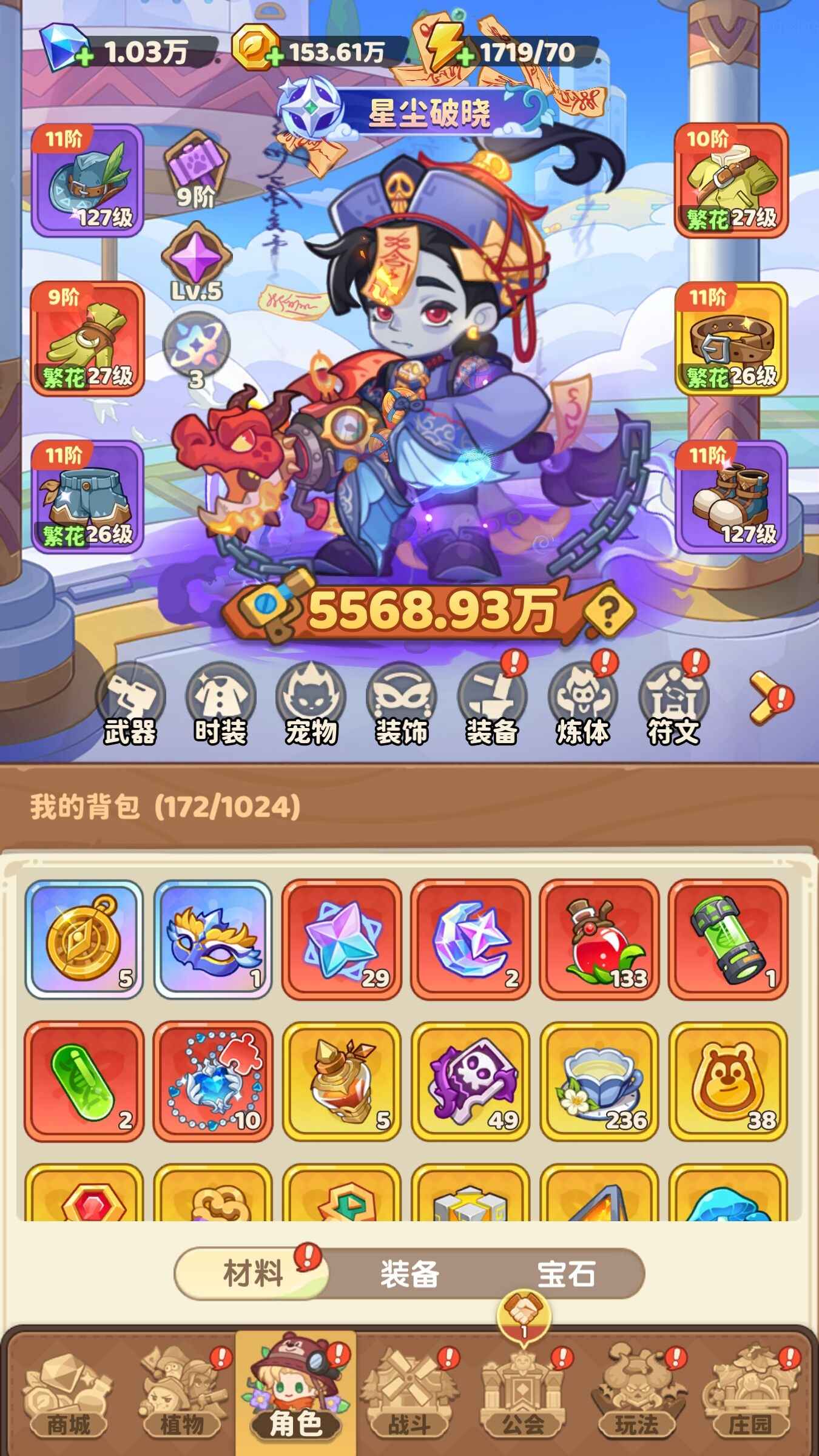Open the 武器 weapon menu

tap(130, 705)
